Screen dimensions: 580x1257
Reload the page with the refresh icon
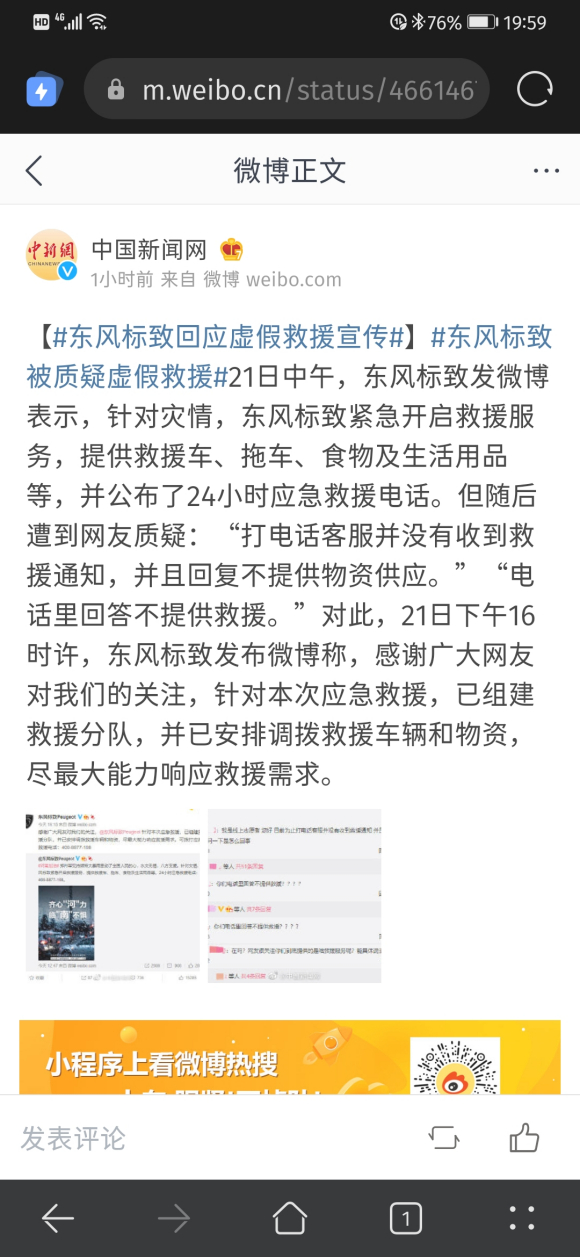(535, 90)
